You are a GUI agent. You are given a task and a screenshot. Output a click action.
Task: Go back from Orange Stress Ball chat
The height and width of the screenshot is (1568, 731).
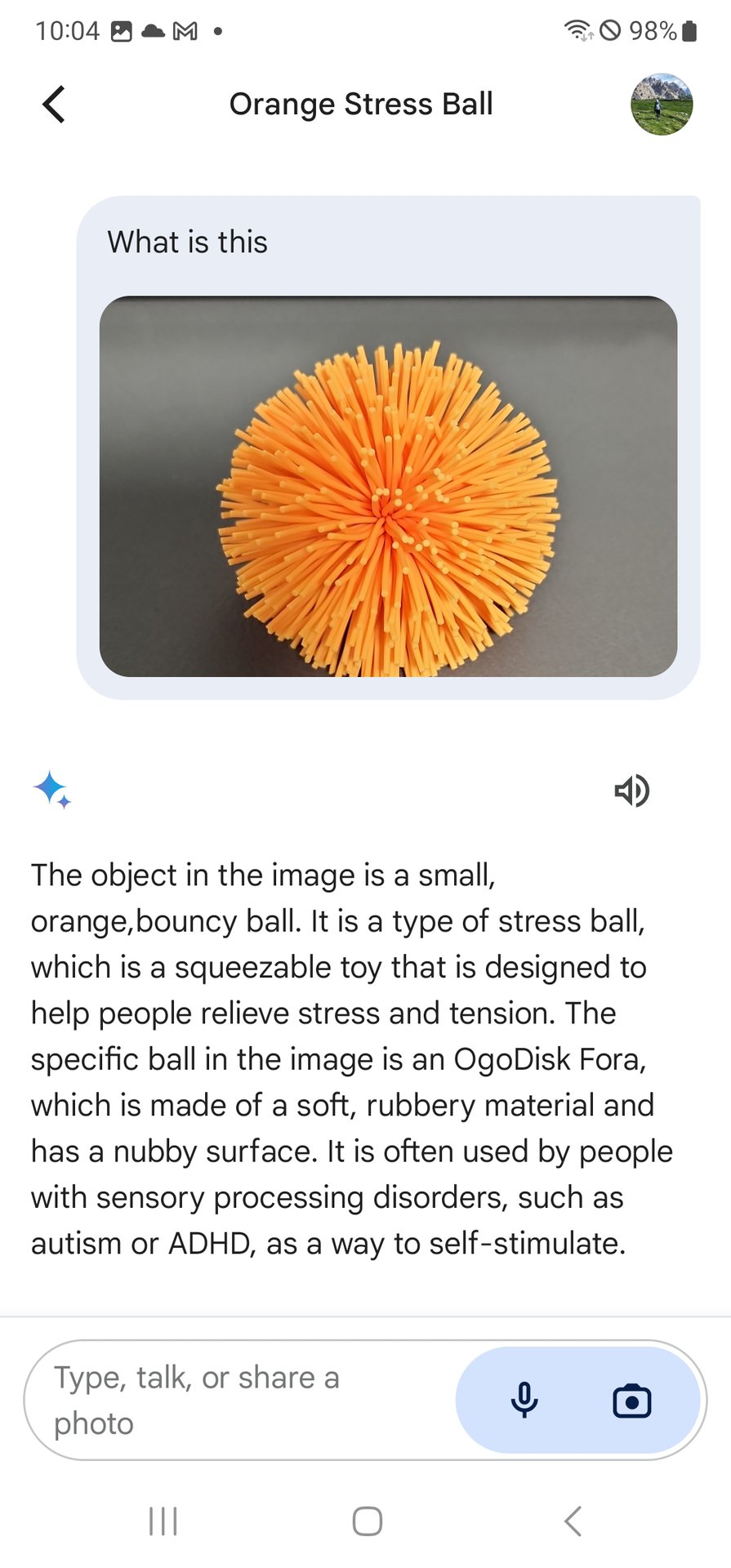(54, 105)
